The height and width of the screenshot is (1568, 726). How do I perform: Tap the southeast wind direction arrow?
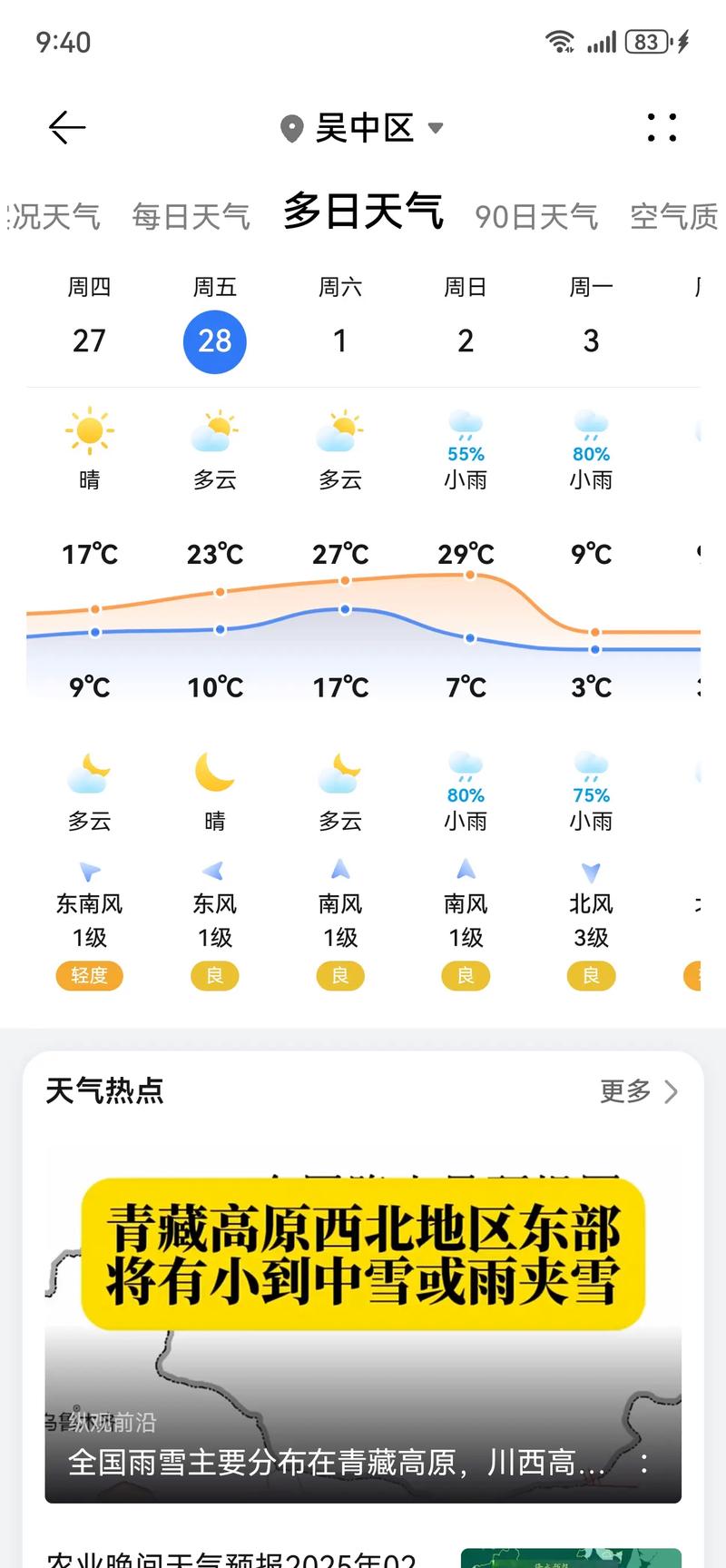[x=89, y=870]
